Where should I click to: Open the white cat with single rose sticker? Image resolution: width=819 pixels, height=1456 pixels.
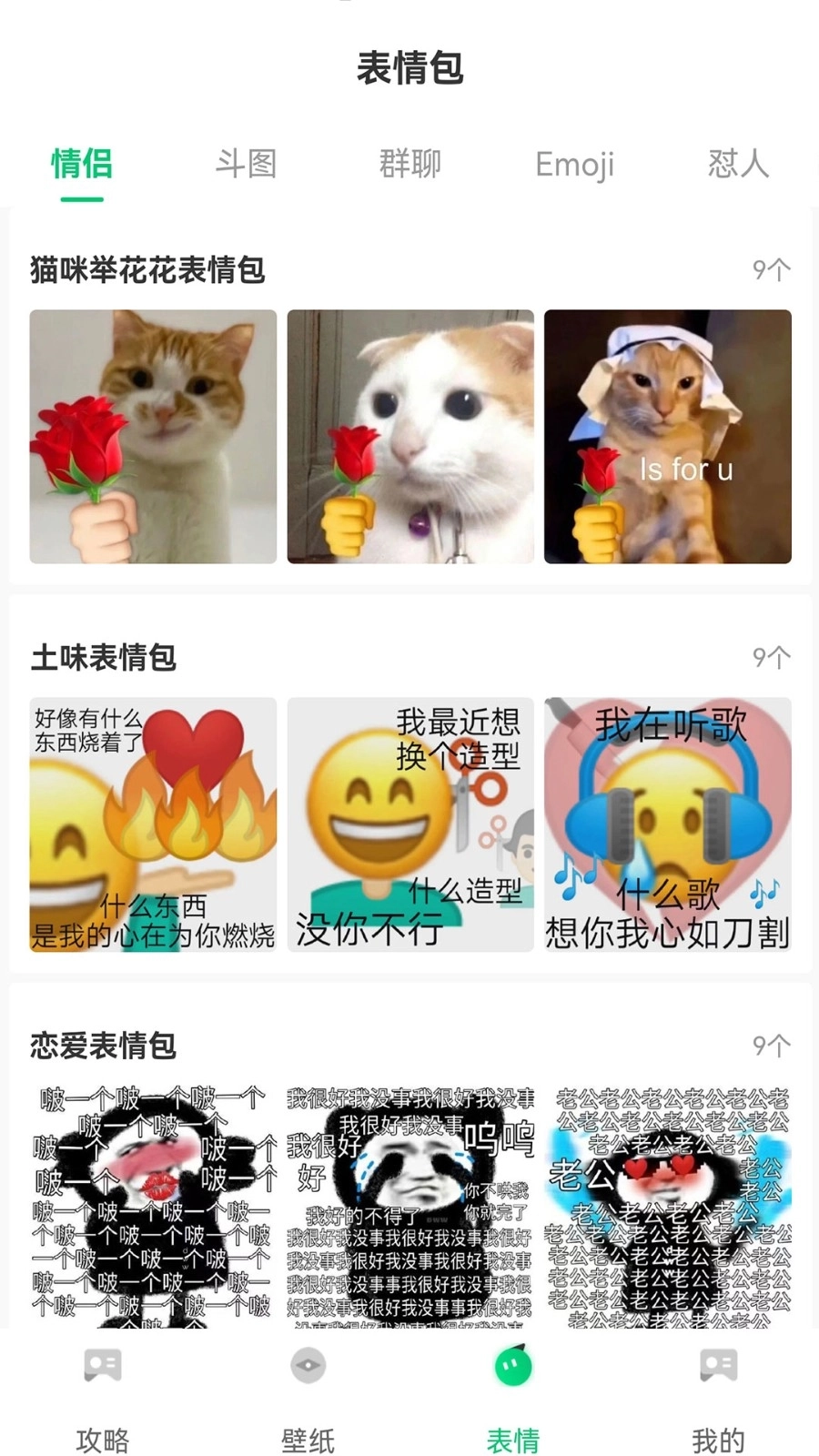click(x=410, y=437)
